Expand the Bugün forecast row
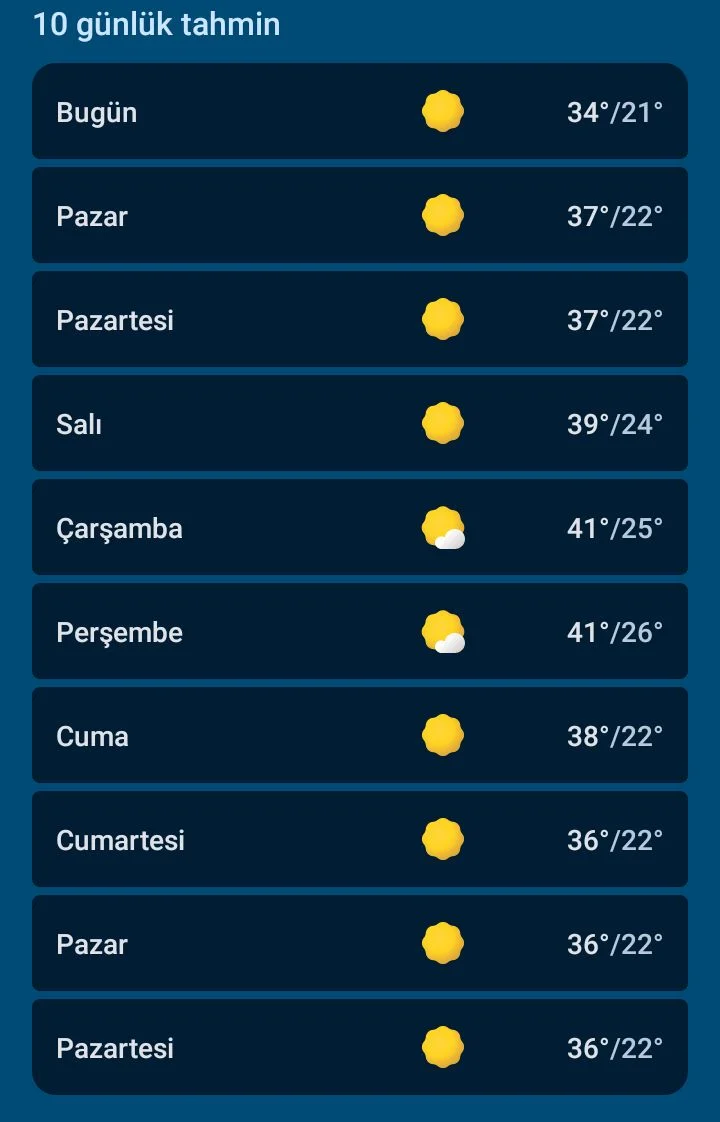 click(360, 112)
